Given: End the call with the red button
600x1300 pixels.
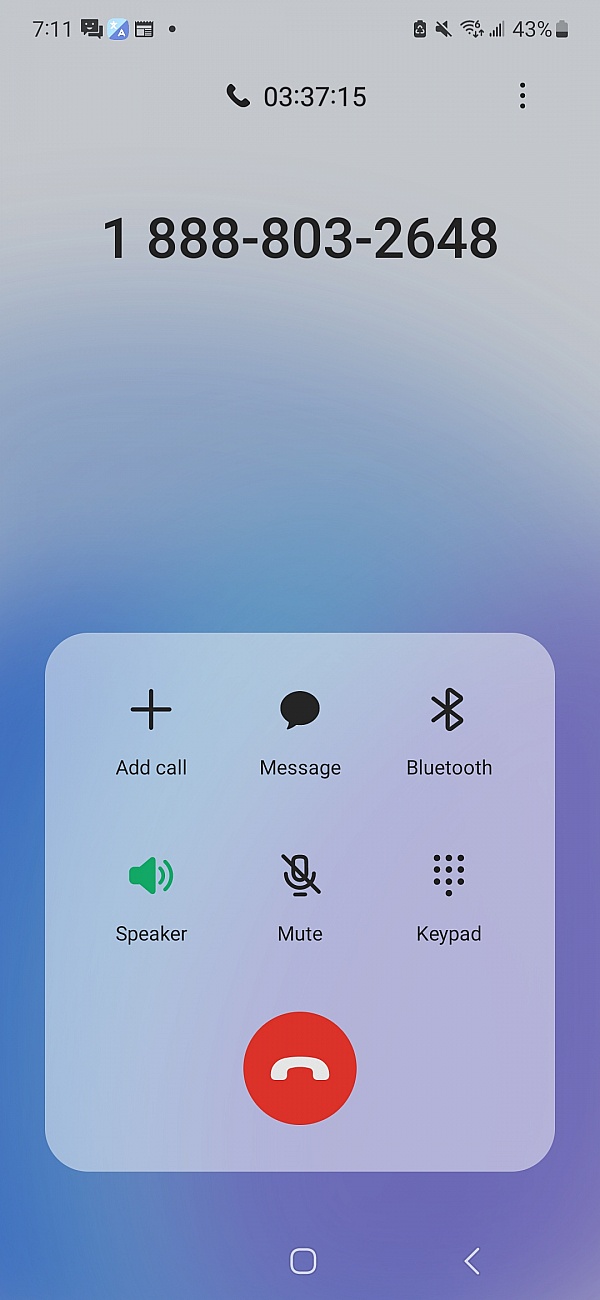Looking at the screenshot, I should [300, 1068].
